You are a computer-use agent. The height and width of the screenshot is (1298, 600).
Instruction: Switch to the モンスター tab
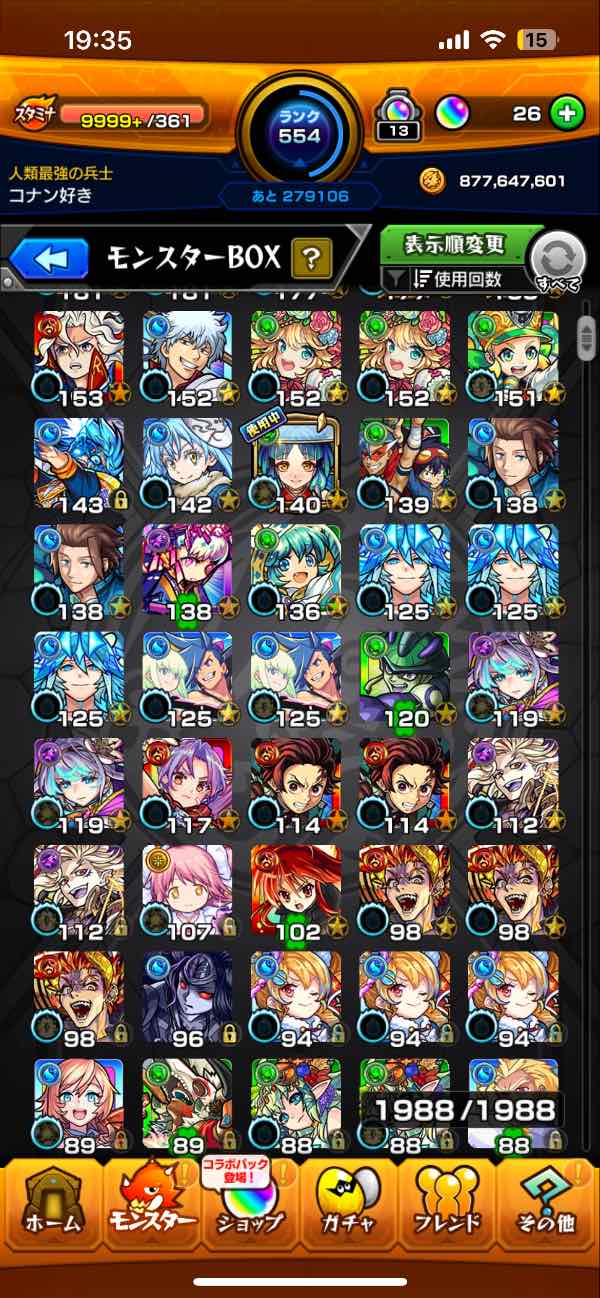pos(152,1207)
